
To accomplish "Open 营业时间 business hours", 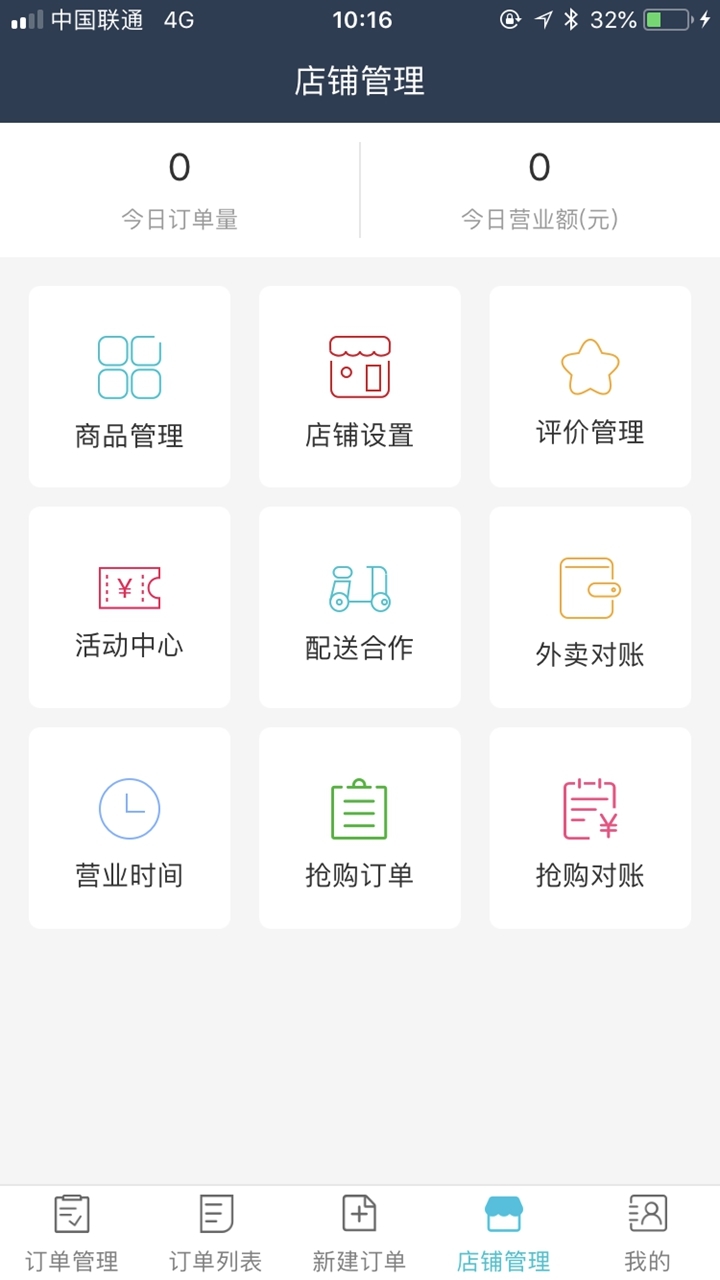I will click(129, 827).
